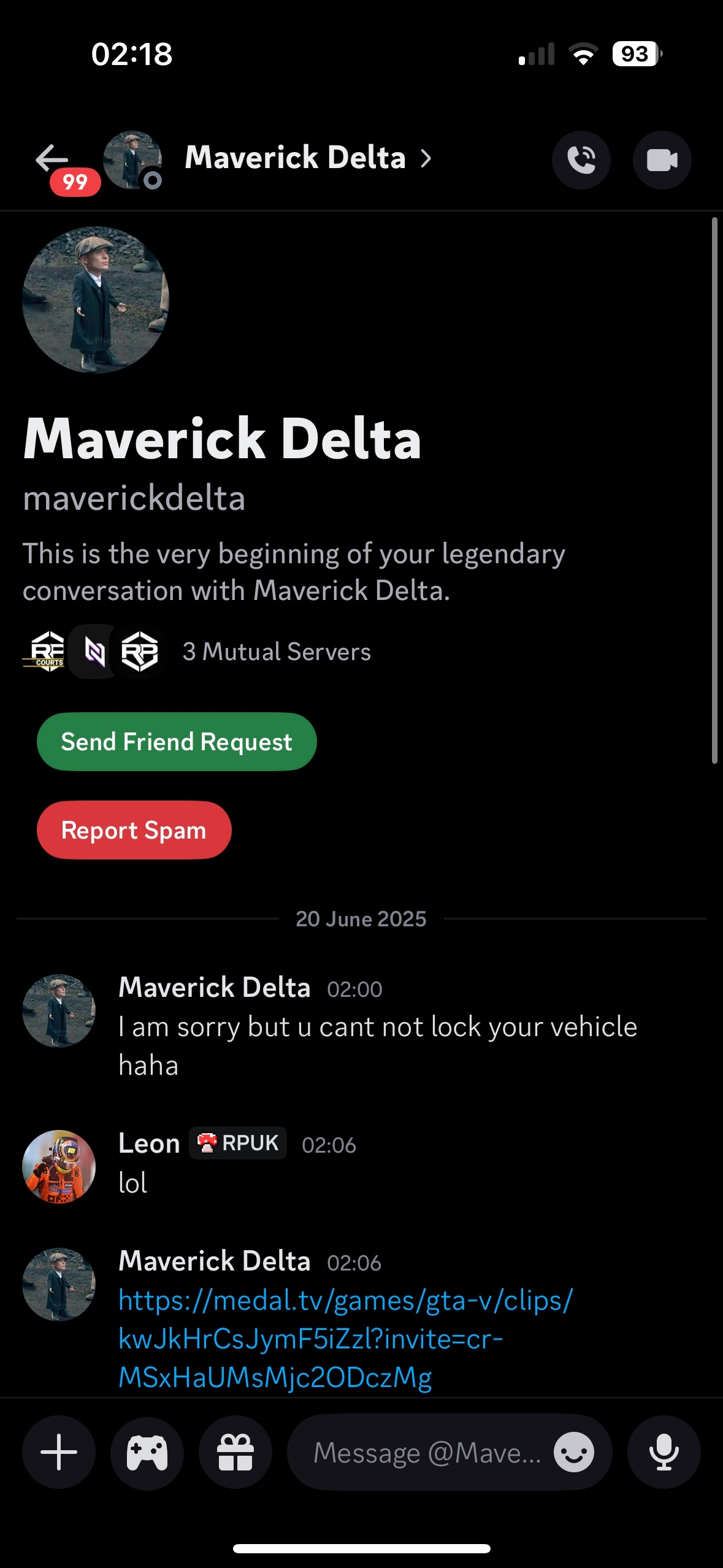723x1568 pixels.
Task: Open the medal.tv clip link
Action: tap(345, 1339)
